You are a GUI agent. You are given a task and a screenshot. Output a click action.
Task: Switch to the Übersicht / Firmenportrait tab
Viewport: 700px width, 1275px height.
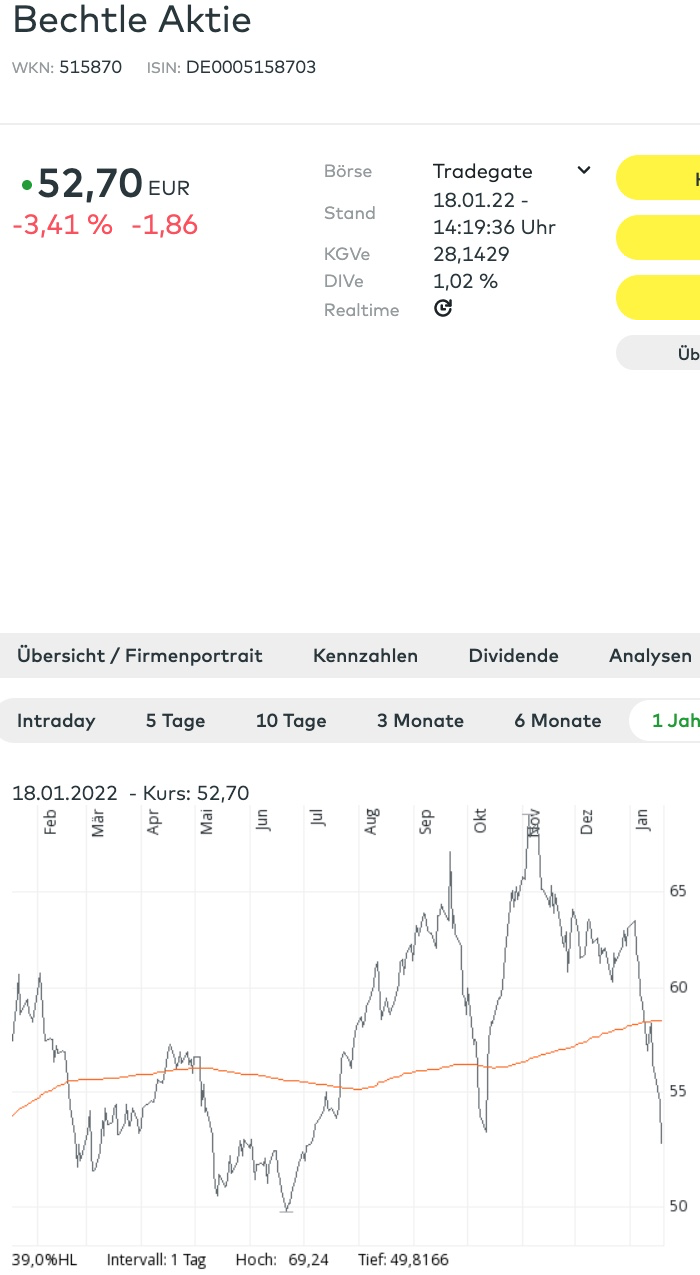[x=140, y=656]
